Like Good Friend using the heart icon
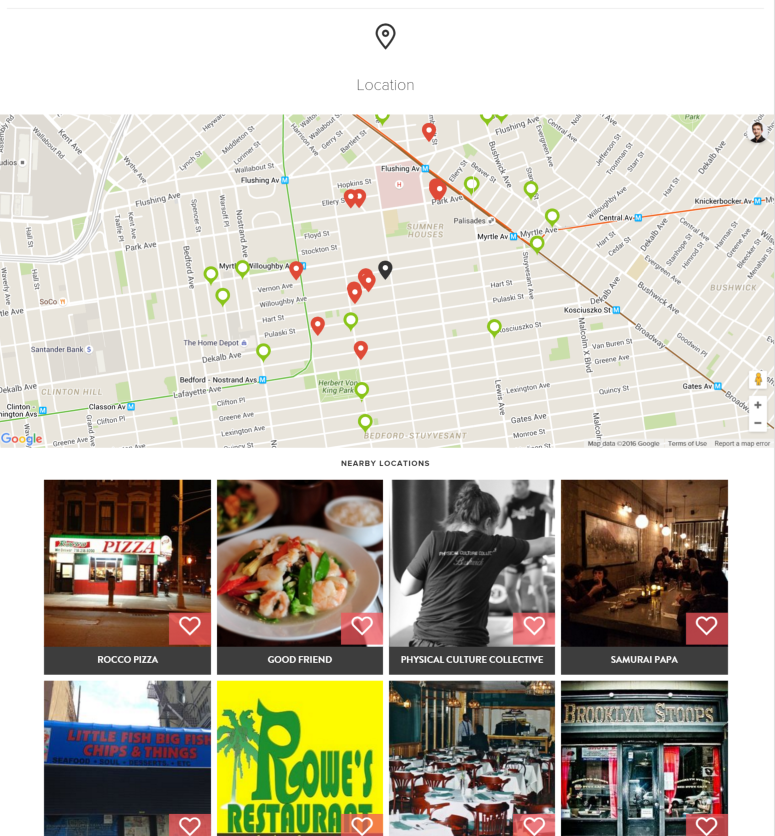The height and width of the screenshot is (836, 775). click(362, 626)
